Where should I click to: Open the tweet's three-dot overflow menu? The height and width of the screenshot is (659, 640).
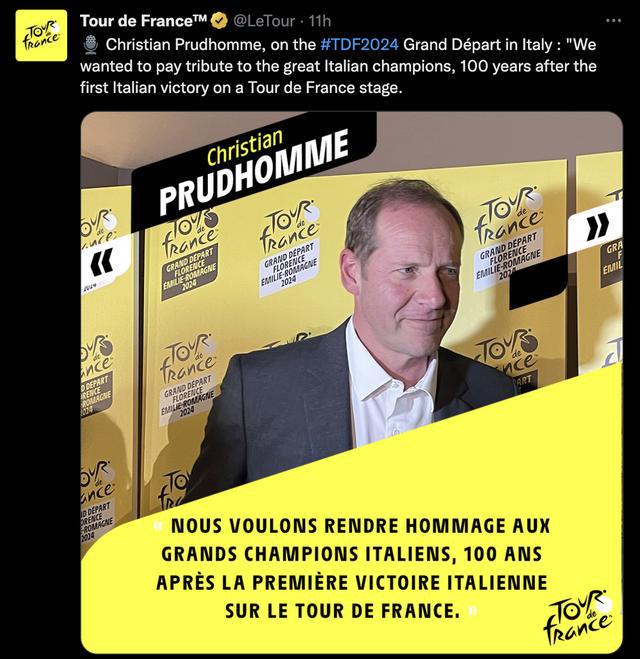[x=613, y=20]
